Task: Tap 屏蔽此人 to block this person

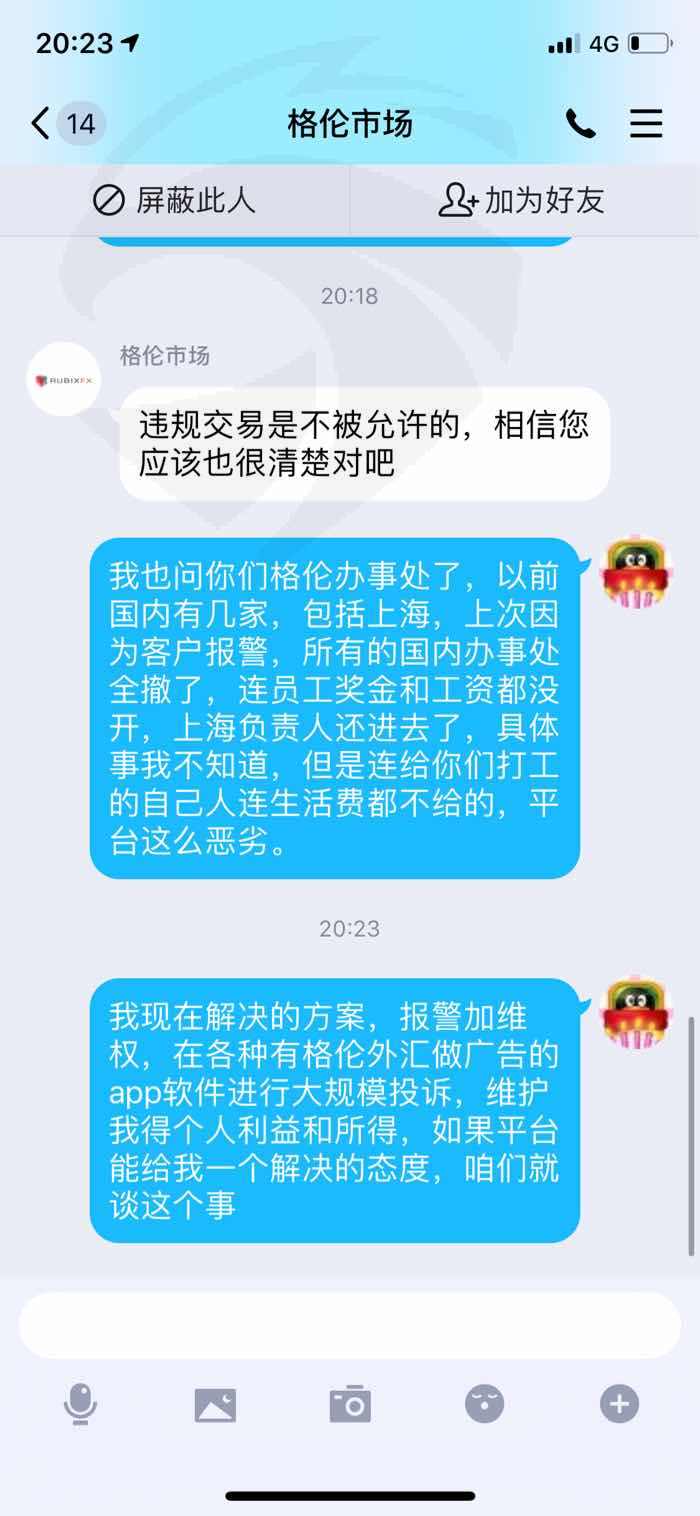Action: (x=174, y=201)
